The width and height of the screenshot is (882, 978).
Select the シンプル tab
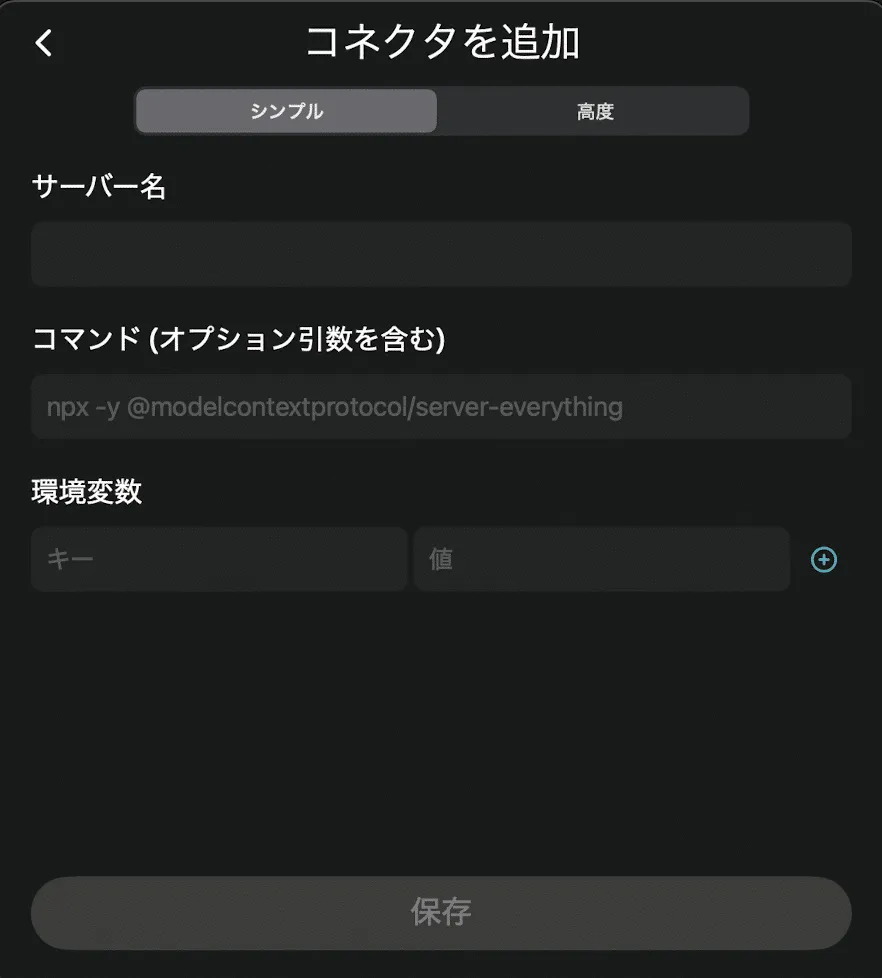pyautogui.click(x=287, y=111)
